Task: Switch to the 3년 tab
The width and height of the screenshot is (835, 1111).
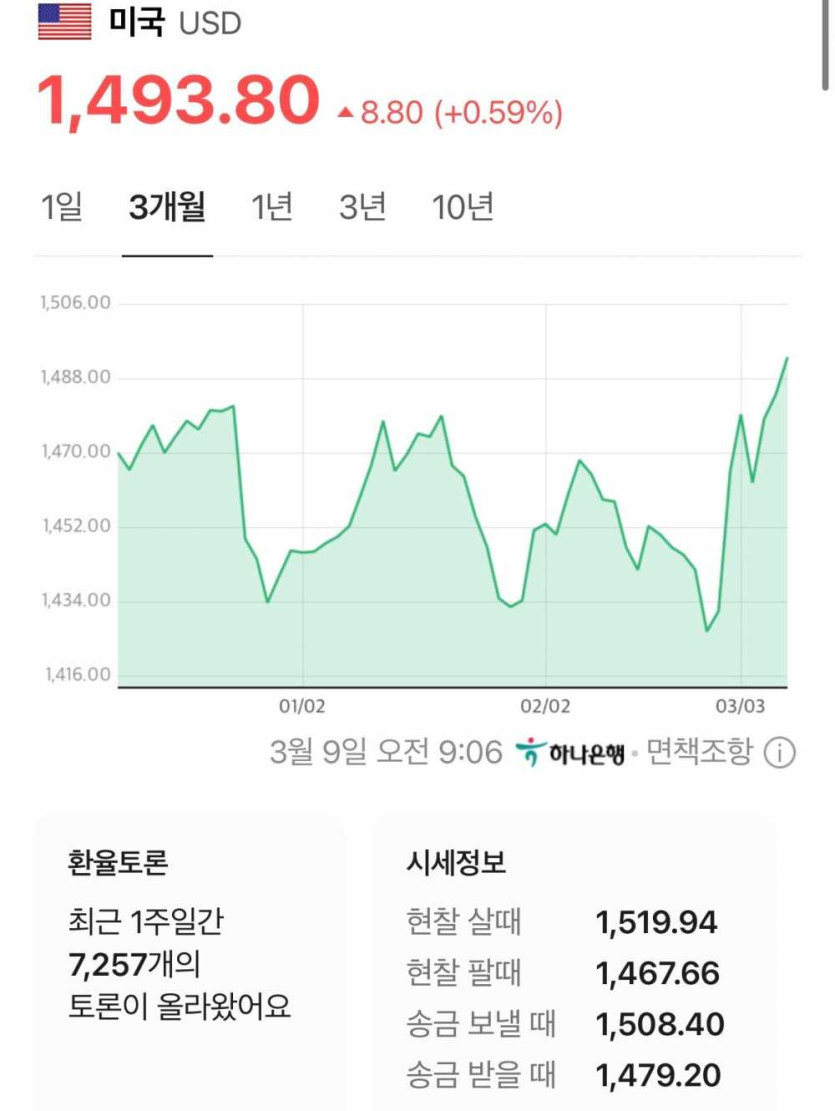Action: (x=362, y=208)
